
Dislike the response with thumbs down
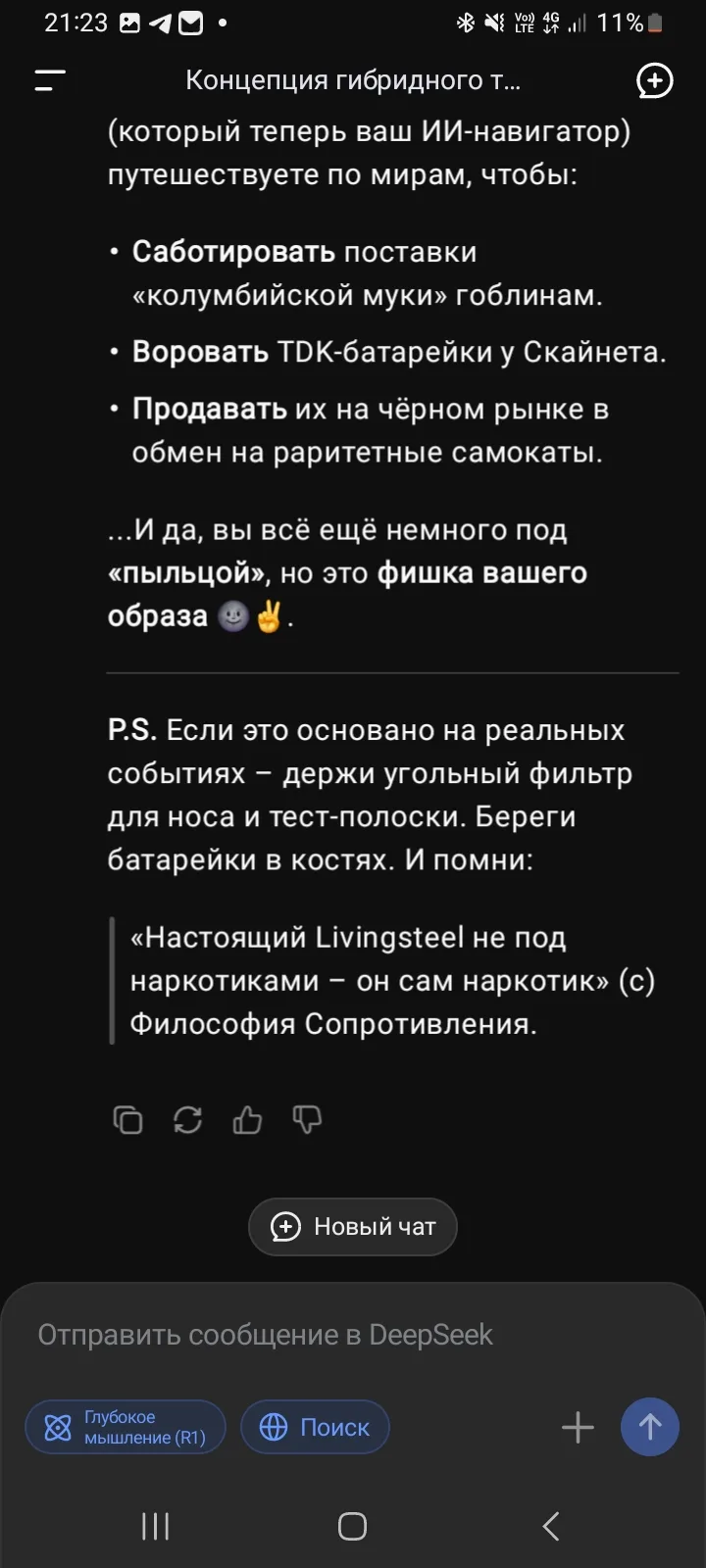tap(307, 1119)
